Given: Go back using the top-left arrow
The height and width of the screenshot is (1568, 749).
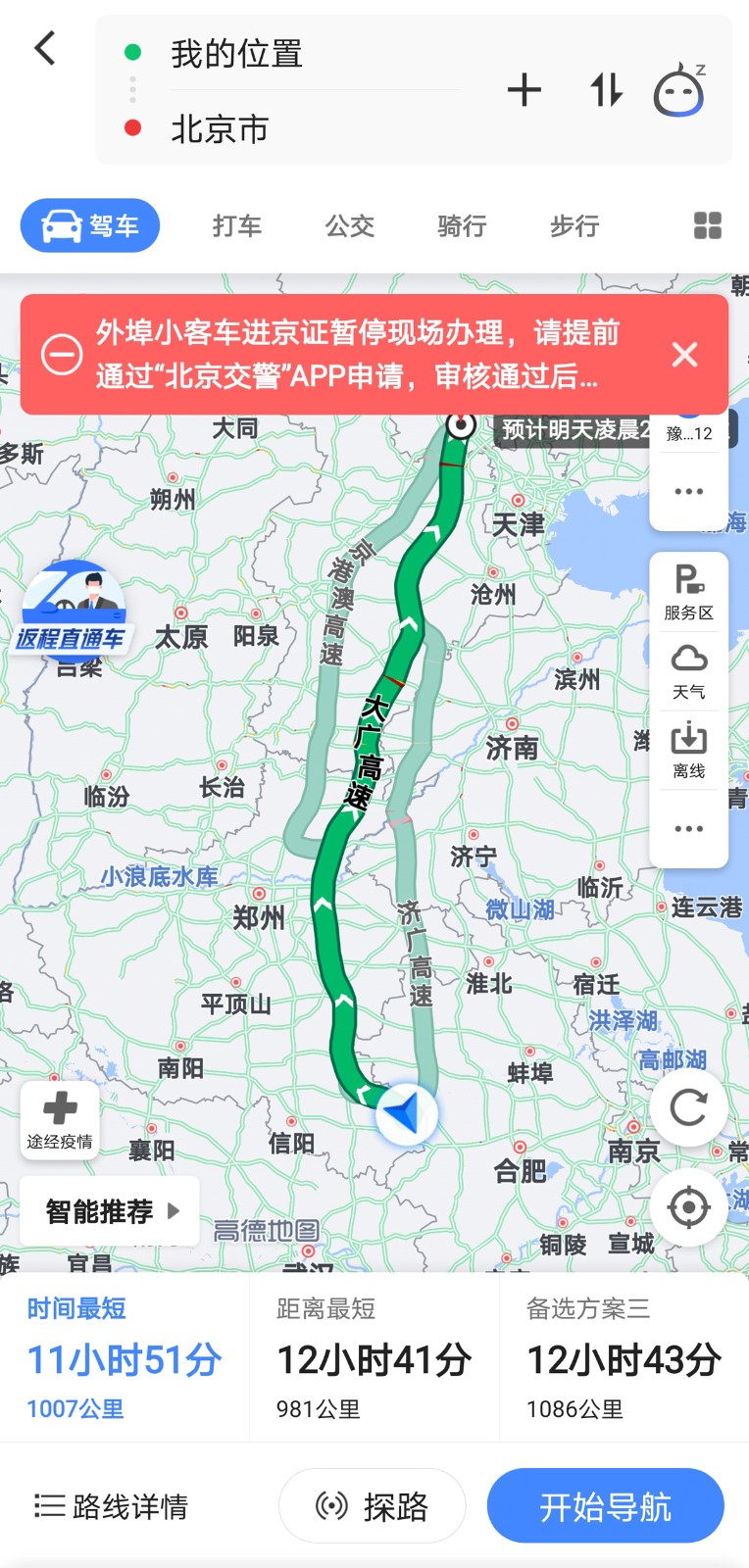Looking at the screenshot, I should pyautogui.click(x=45, y=48).
